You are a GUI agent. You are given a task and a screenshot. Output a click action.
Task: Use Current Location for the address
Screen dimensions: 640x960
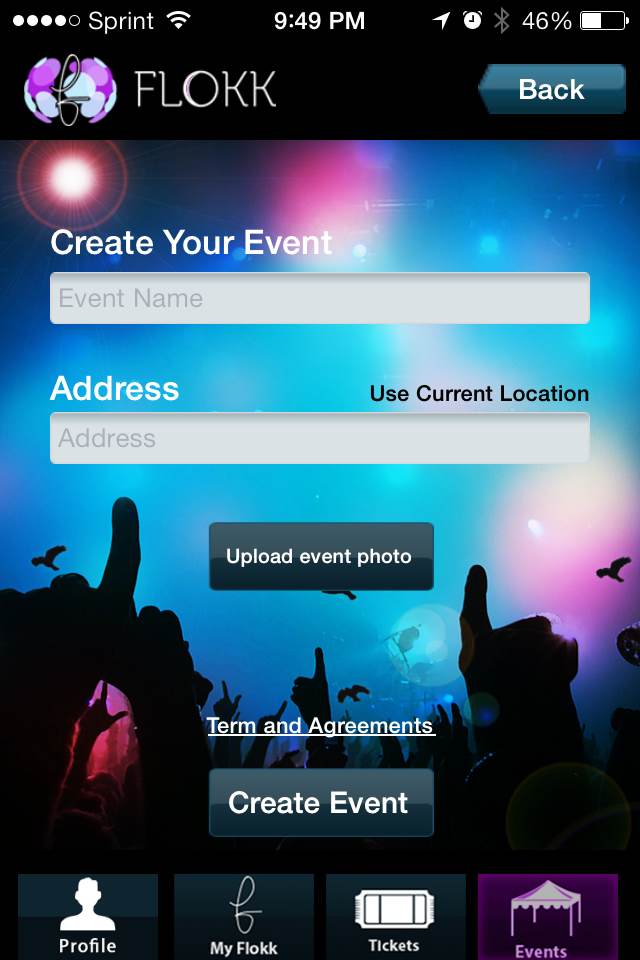pyautogui.click(x=479, y=394)
